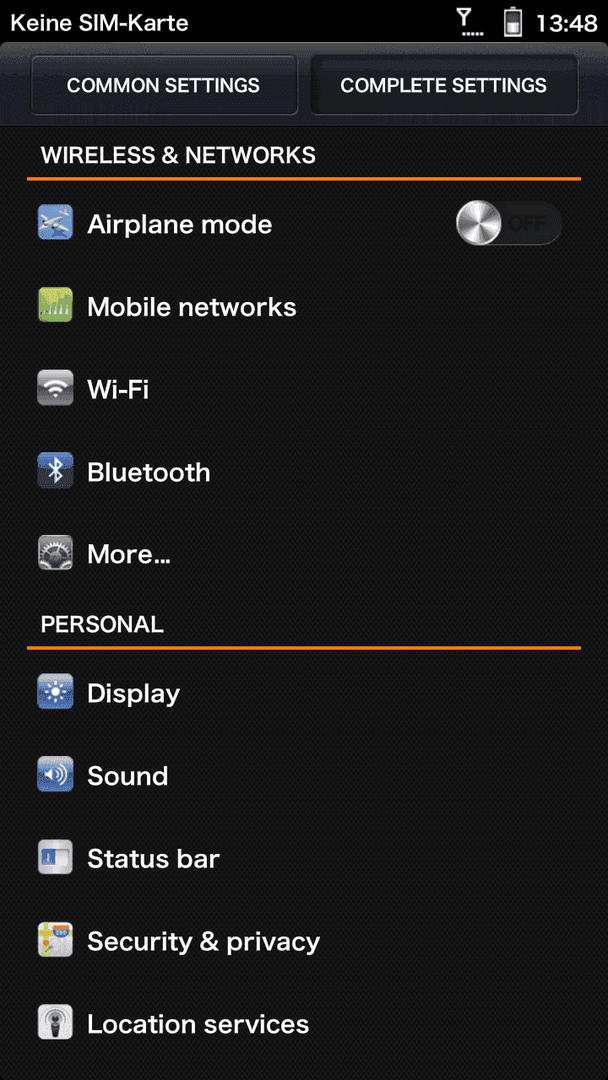This screenshot has width=608, height=1080.
Task: Open Sound settings
Action: [304, 776]
